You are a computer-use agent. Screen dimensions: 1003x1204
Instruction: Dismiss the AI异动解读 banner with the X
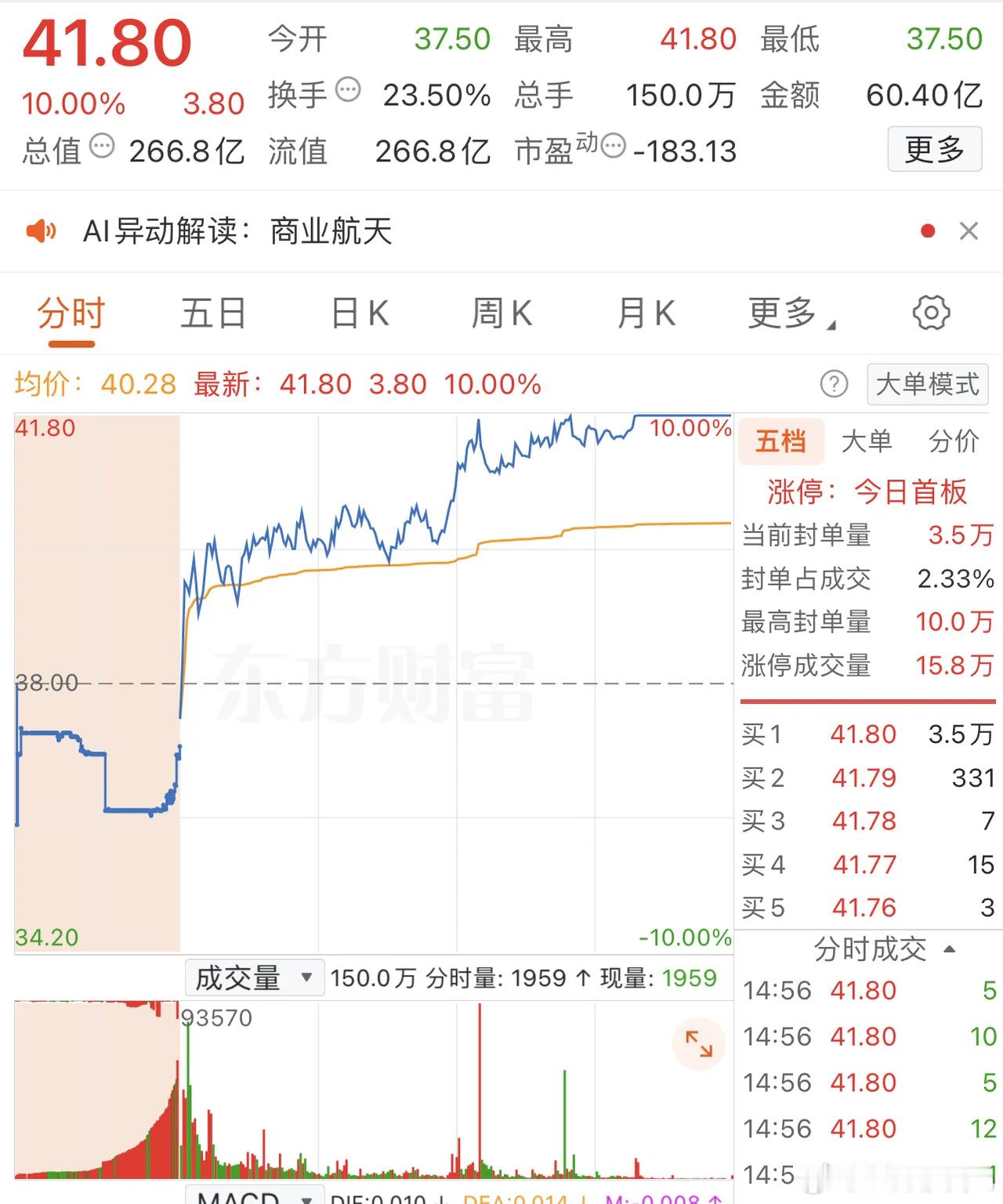970,231
